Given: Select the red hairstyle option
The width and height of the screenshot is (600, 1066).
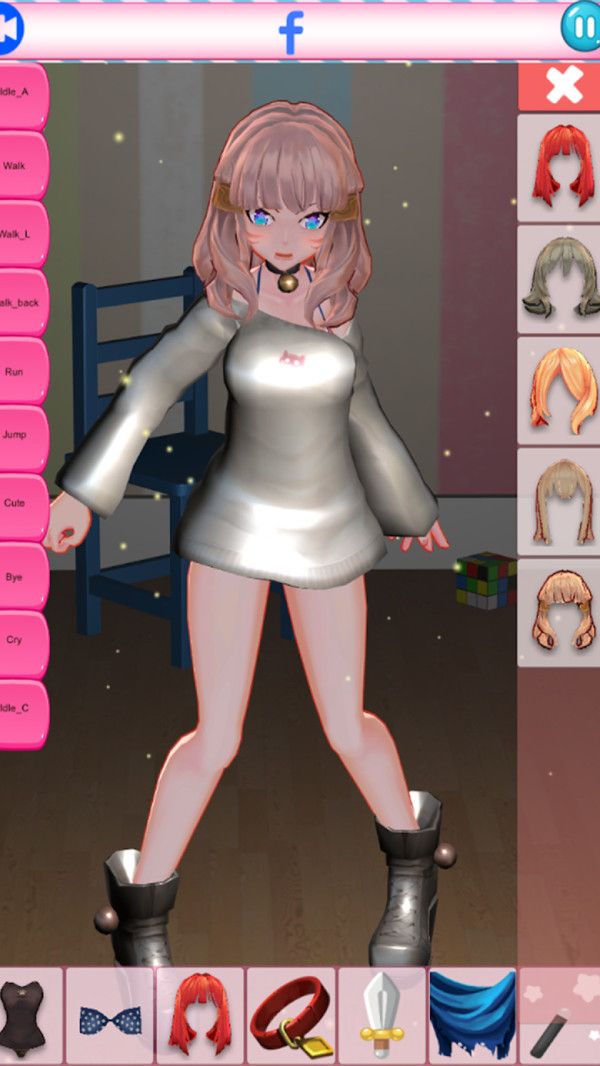Looking at the screenshot, I should [560, 166].
